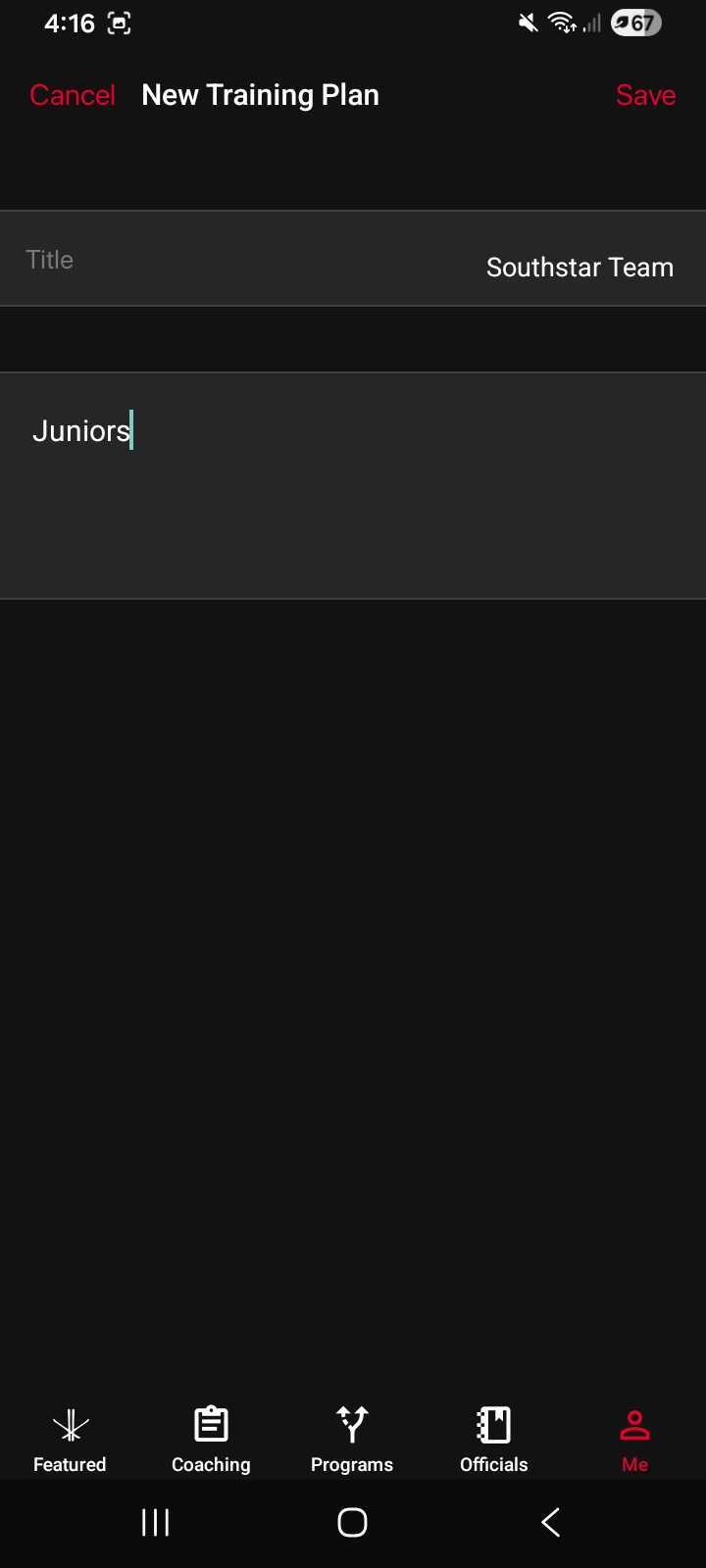Open recent apps from the navigation bar
Viewport: 706px width, 1568px height.
(x=156, y=1522)
